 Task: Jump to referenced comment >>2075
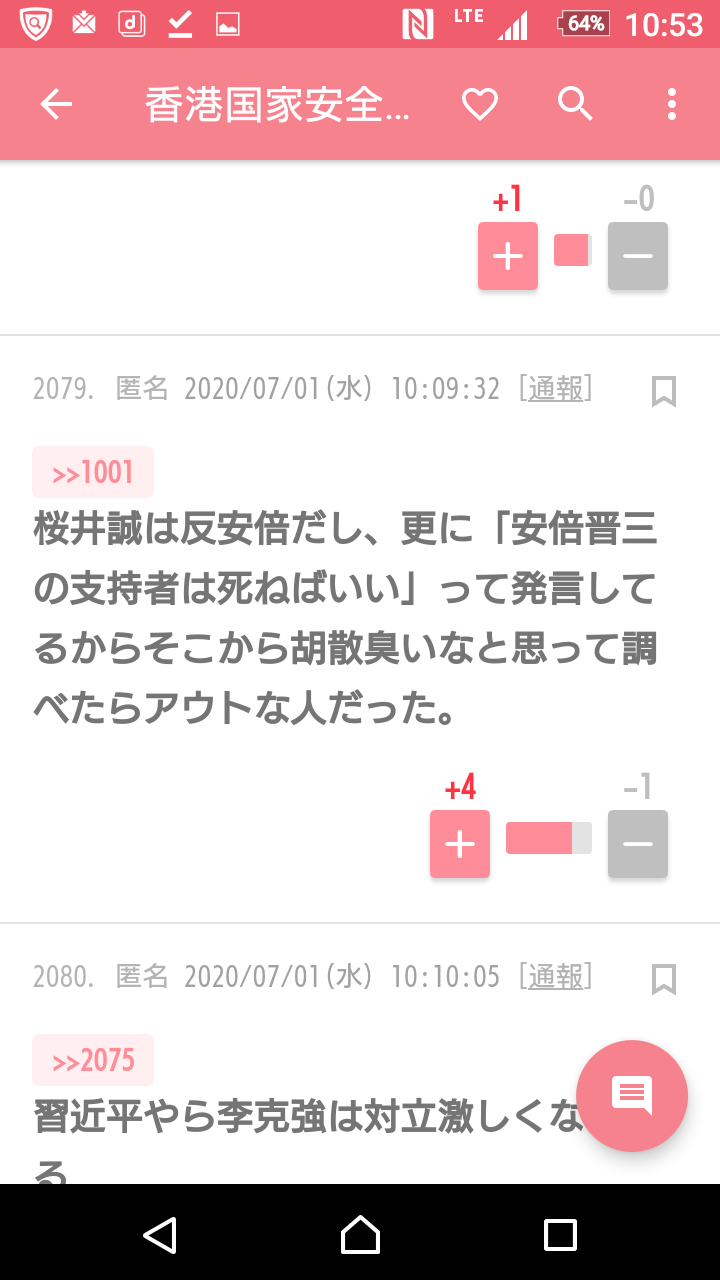click(x=93, y=1060)
